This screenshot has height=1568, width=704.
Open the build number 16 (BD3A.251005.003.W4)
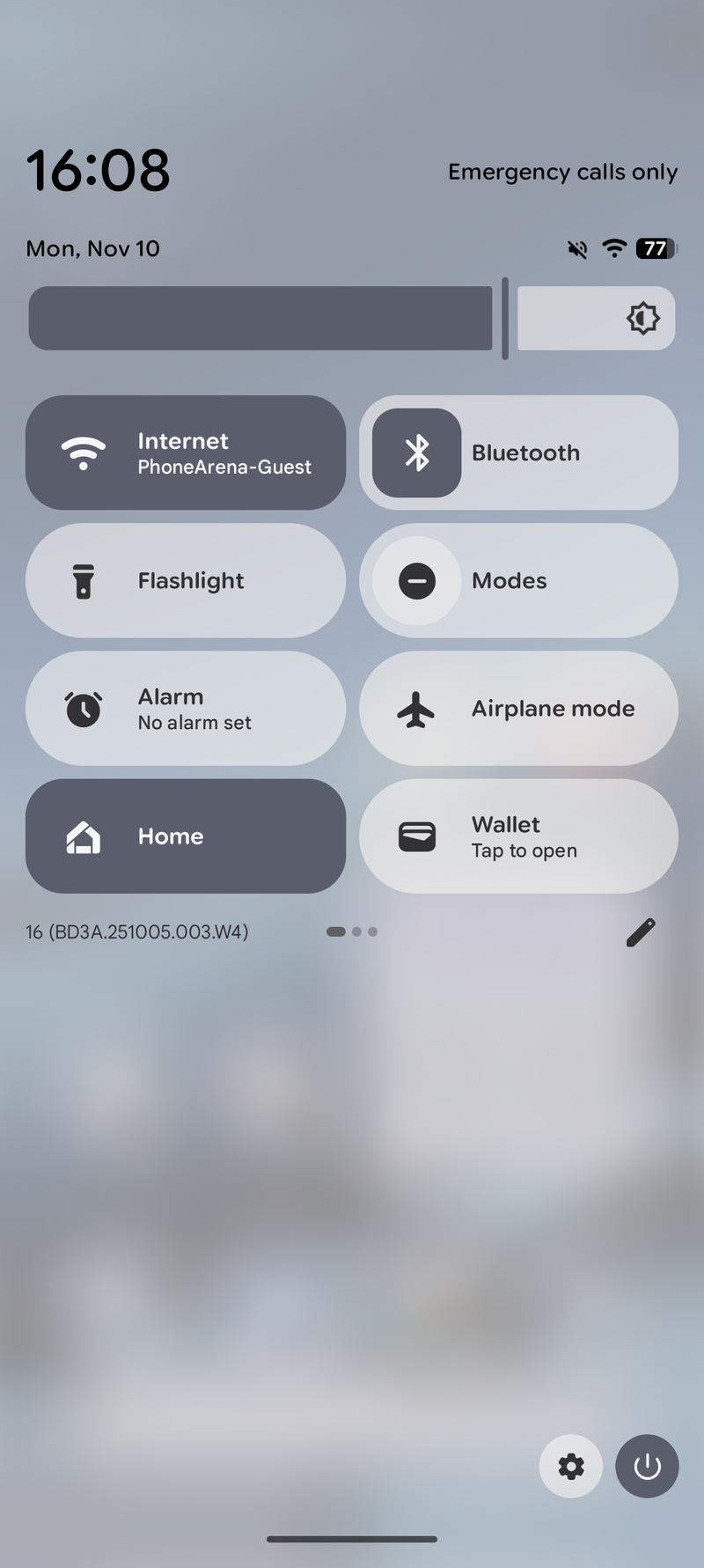pyautogui.click(x=137, y=931)
